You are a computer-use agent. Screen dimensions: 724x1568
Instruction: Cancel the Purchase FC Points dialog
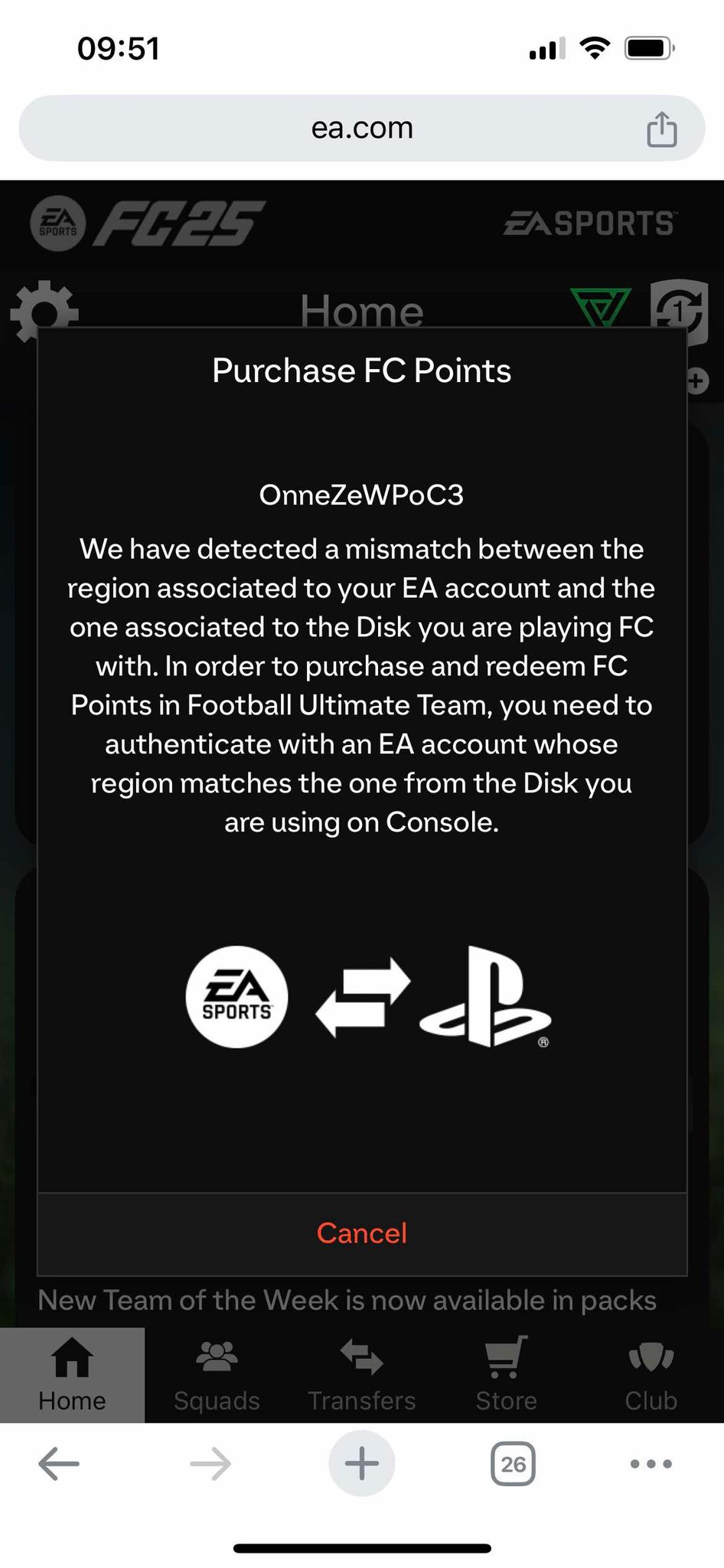[362, 1233]
